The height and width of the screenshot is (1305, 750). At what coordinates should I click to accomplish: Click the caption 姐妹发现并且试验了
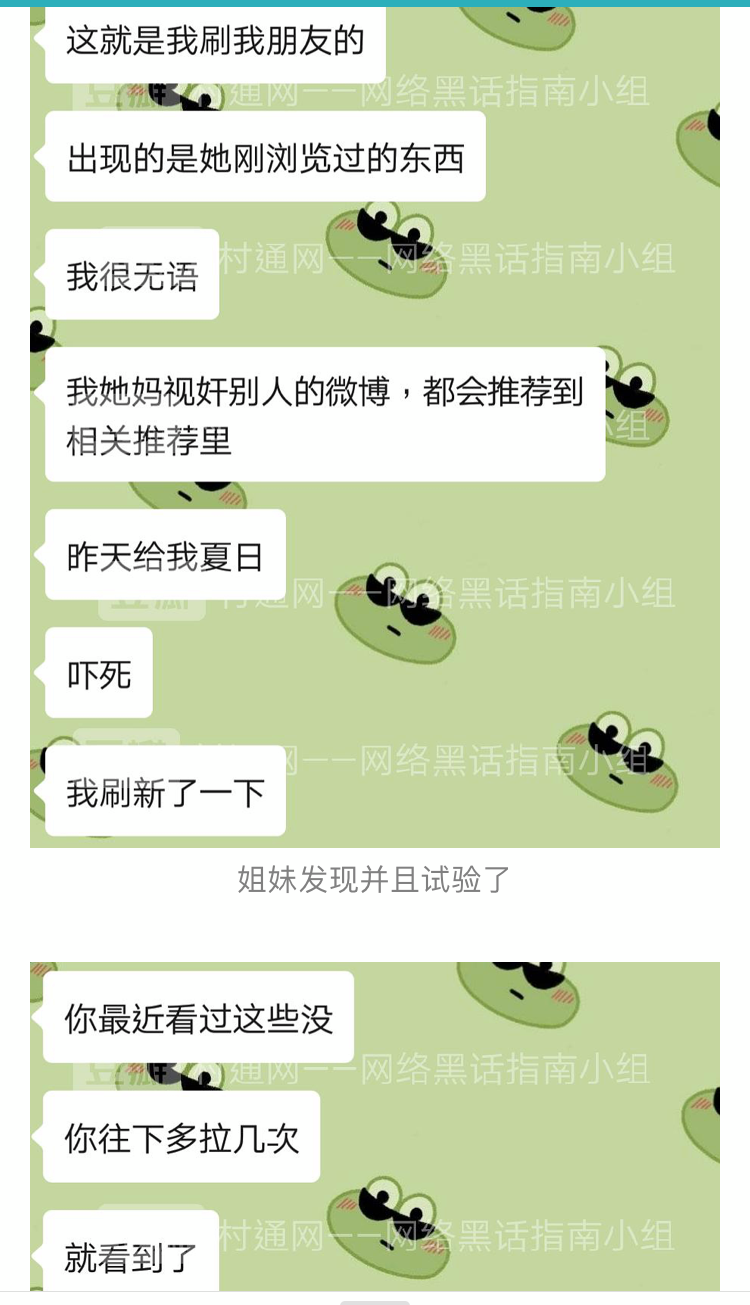(374, 880)
